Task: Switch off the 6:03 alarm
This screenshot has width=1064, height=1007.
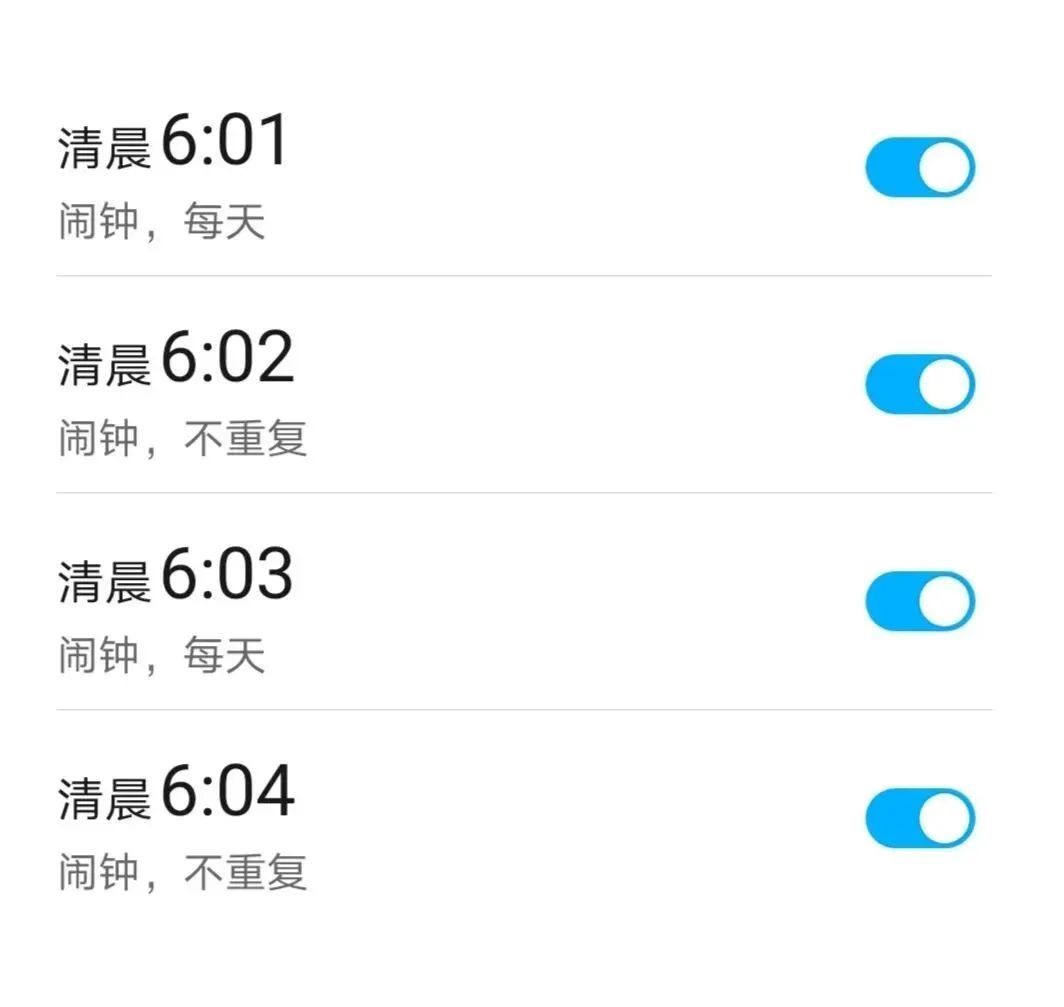Action: pyautogui.click(x=919, y=601)
